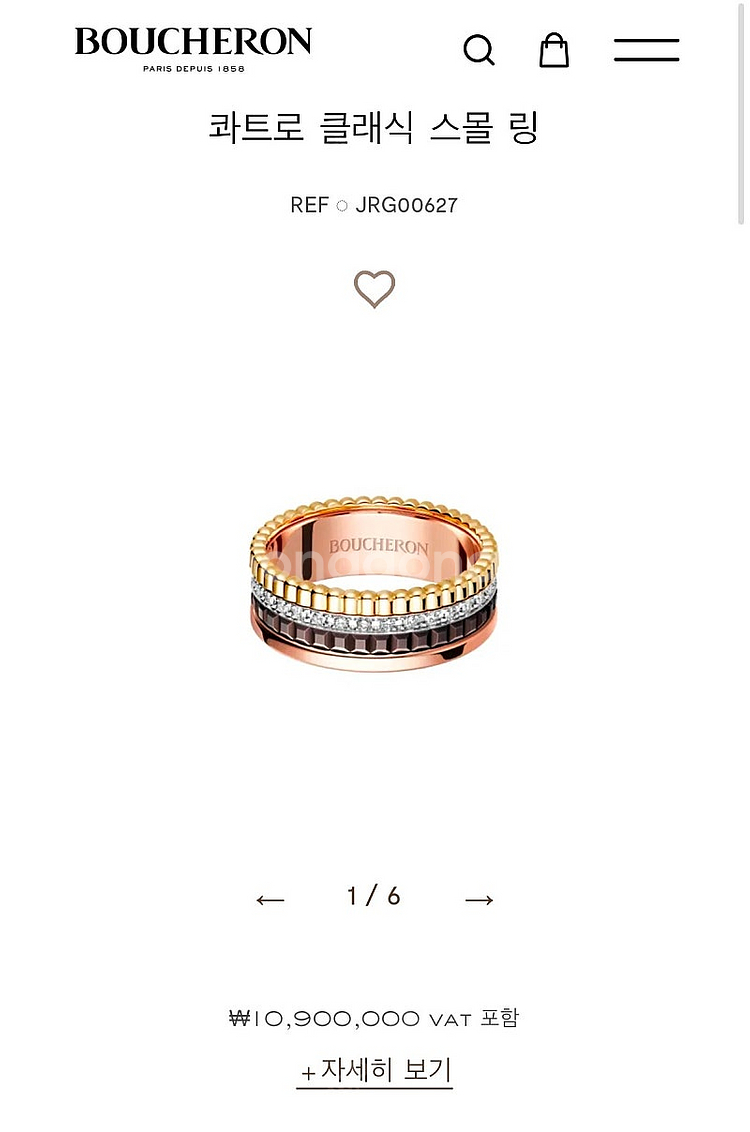Go to the next product image
Viewport: 750px width, 1132px height.
click(479, 899)
